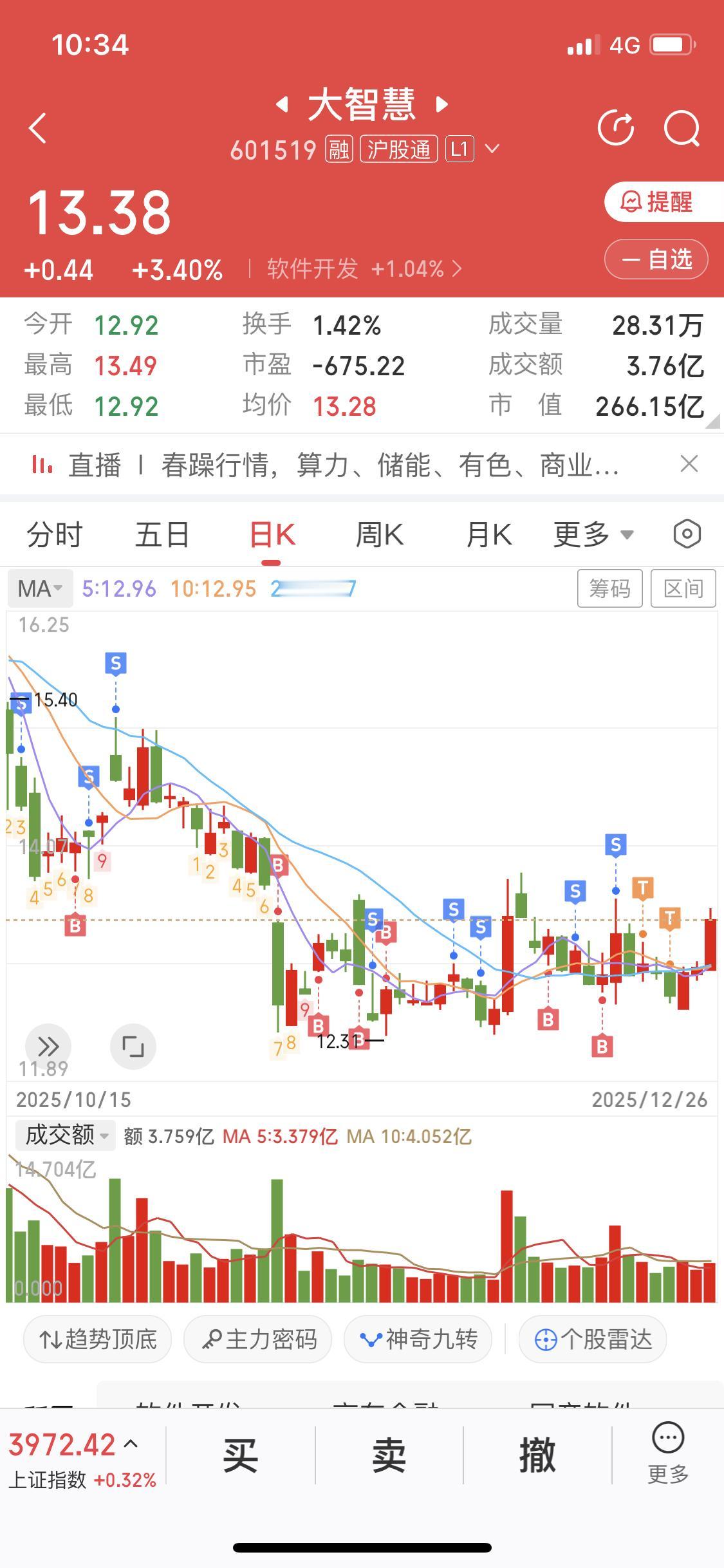724x1568 pixels.
Task: Open 主力密码 analysis
Action: click(x=257, y=1338)
